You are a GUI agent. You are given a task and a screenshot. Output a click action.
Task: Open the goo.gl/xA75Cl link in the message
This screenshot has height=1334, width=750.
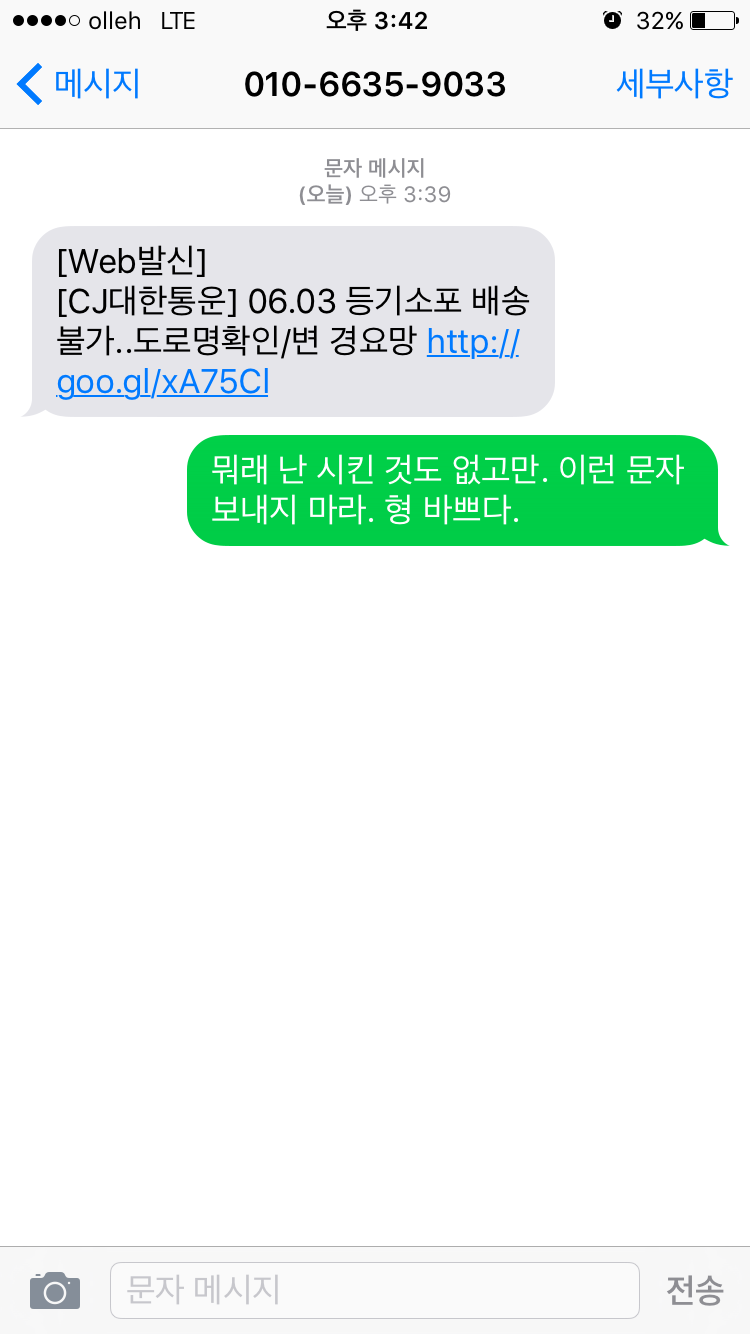163,383
